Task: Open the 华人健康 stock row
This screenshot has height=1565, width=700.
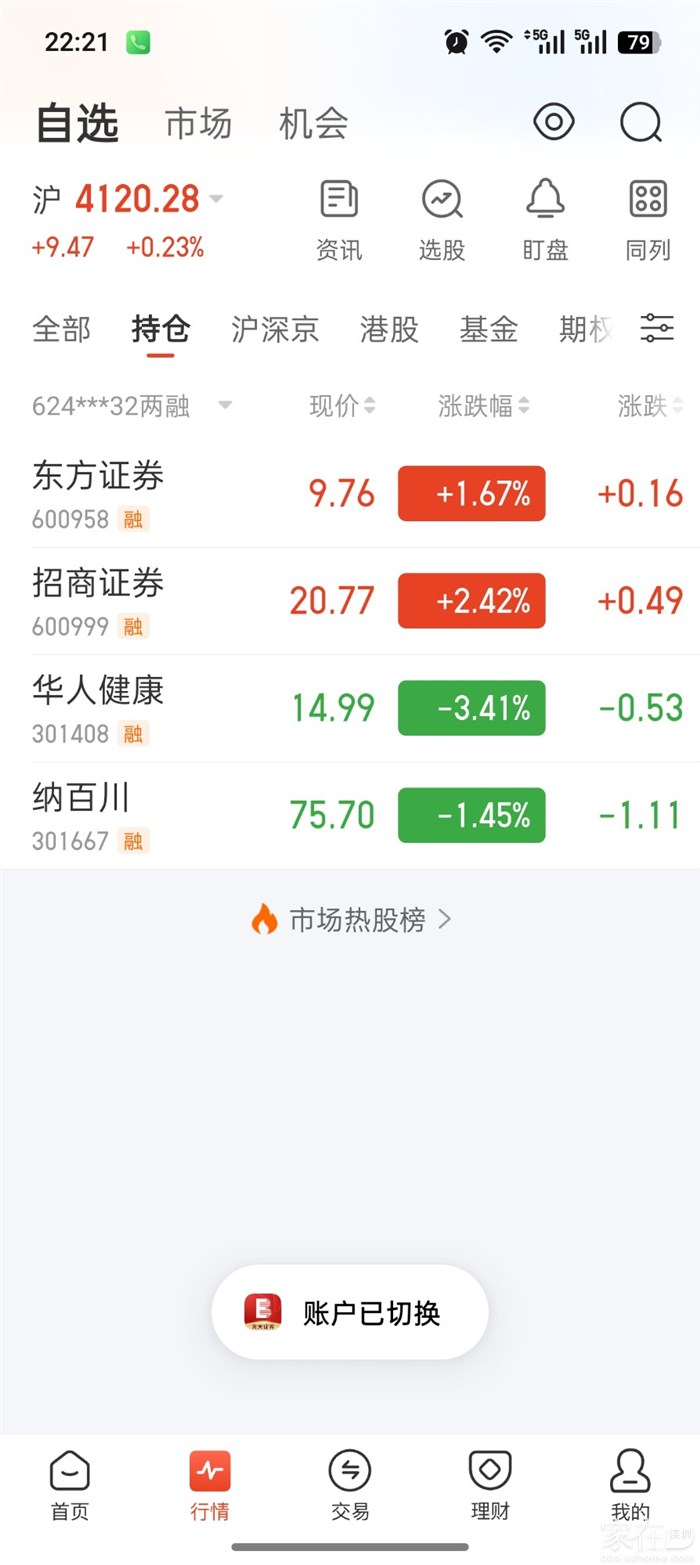Action: [350, 708]
